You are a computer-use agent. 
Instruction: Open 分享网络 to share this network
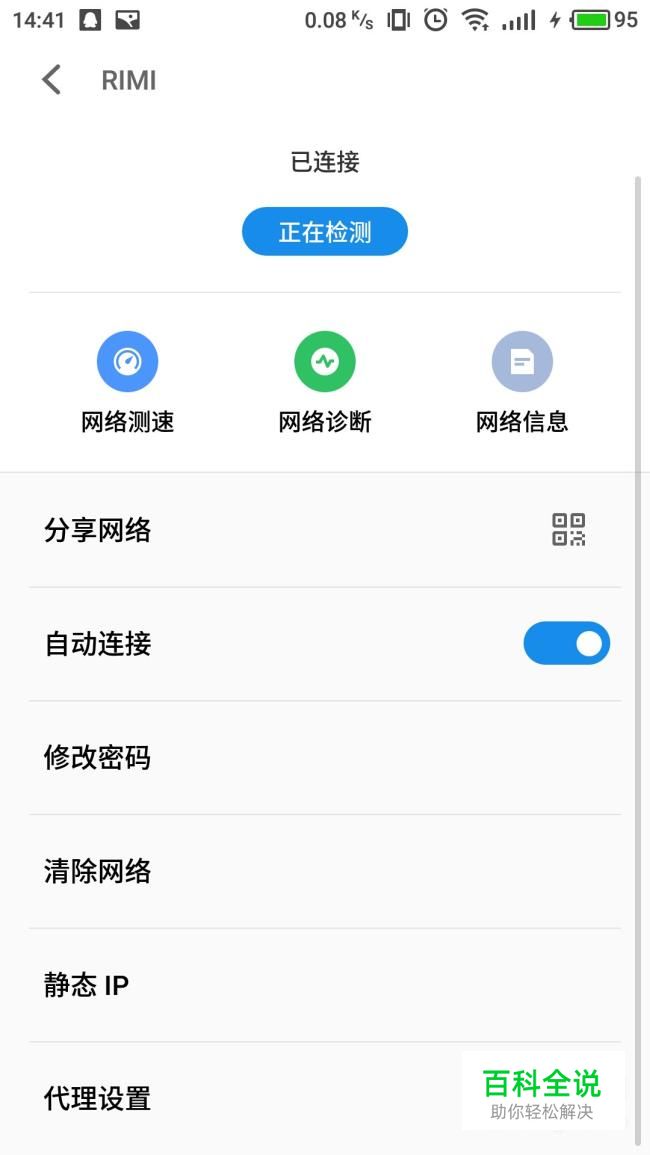(x=325, y=530)
